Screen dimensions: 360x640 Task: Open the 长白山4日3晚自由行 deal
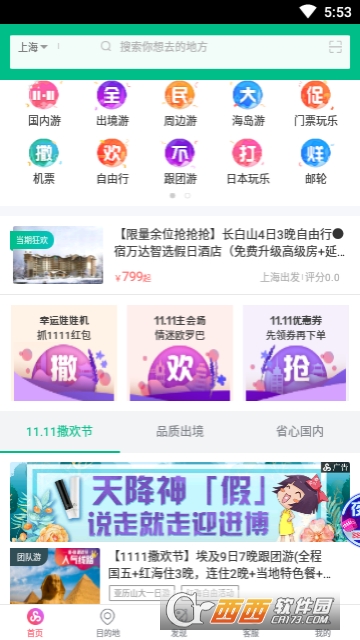click(x=180, y=255)
